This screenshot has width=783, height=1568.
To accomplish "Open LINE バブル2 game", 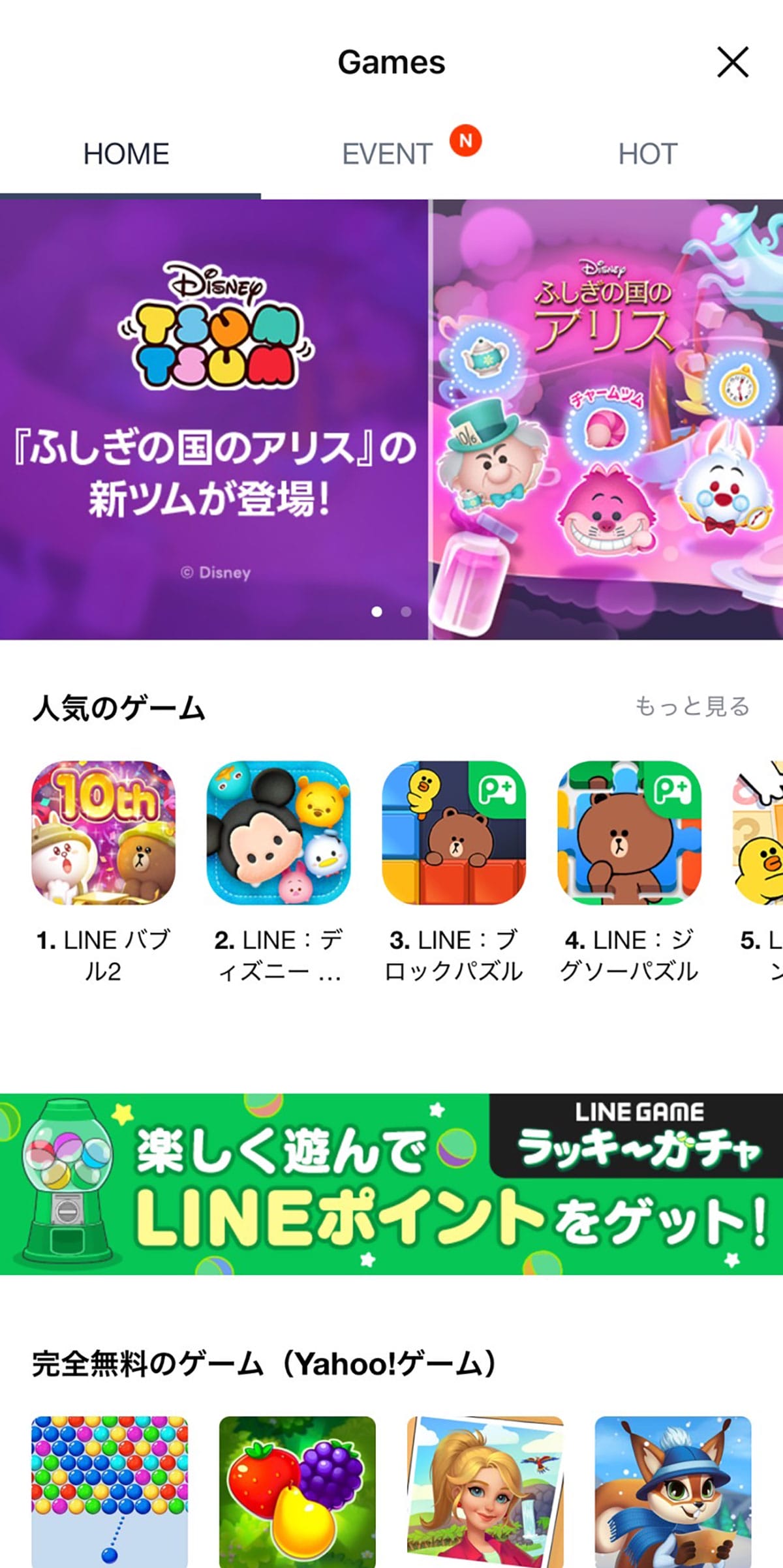I will (x=103, y=833).
